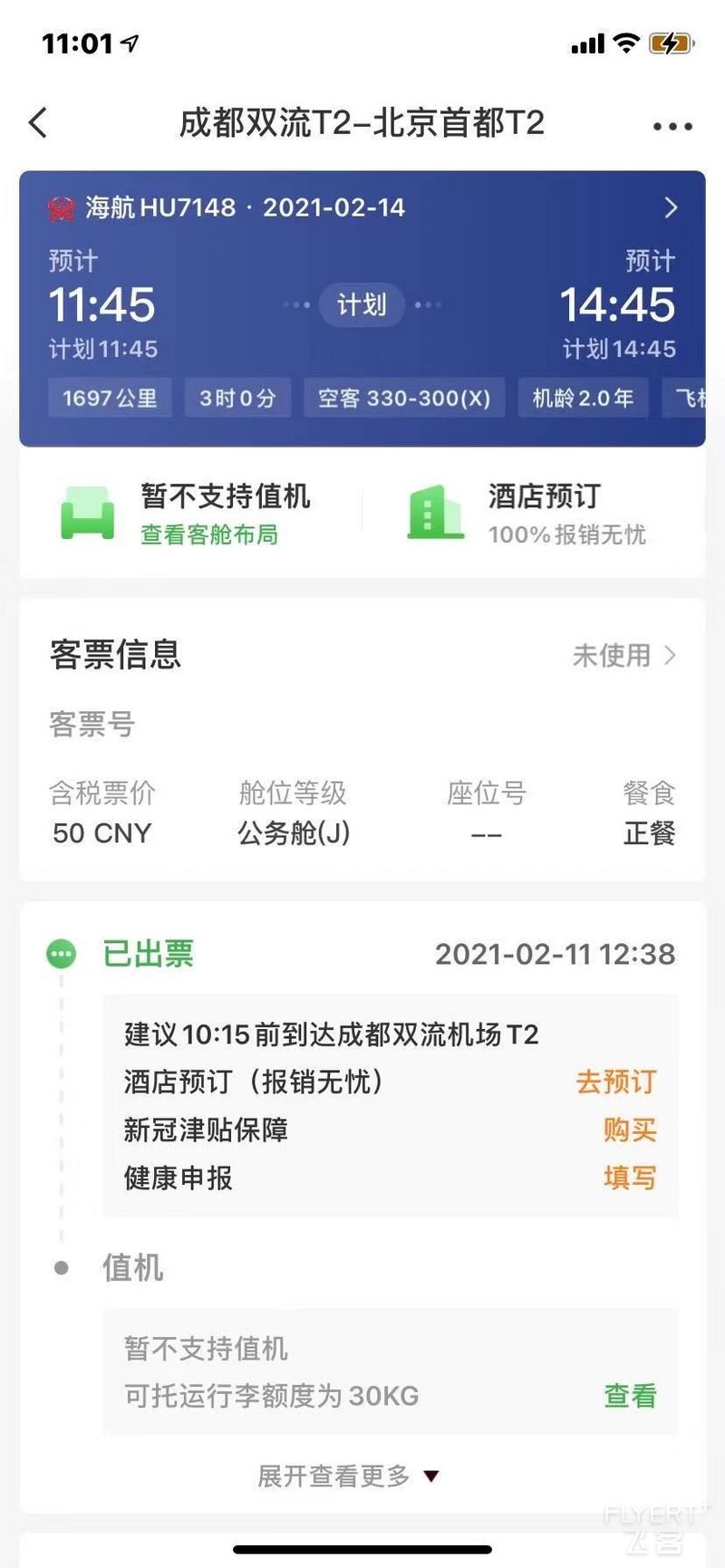Screen dimensions: 725x1568
Task: Tap 去预订 to book a hotel
Action: [615, 1082]
